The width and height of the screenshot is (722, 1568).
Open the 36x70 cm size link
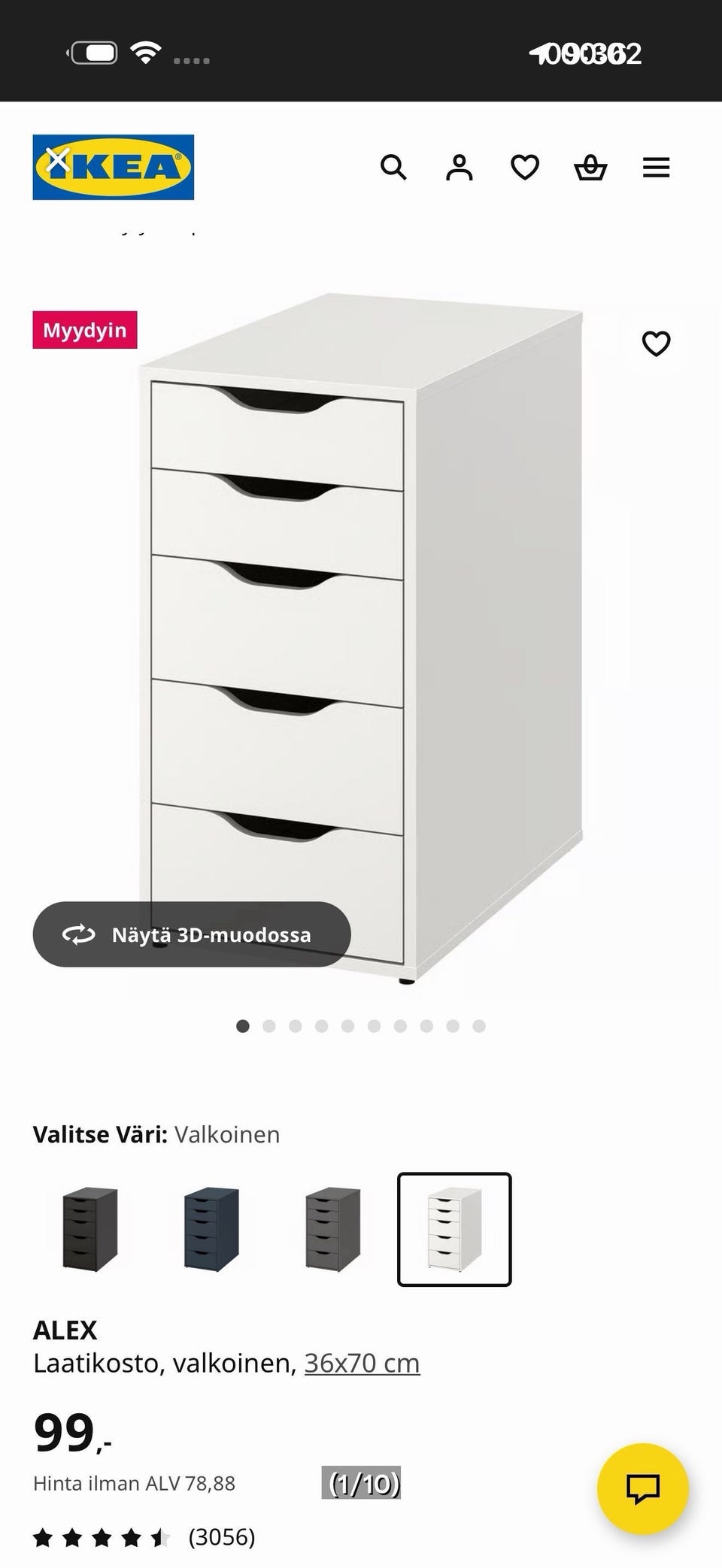point(360,1362)
